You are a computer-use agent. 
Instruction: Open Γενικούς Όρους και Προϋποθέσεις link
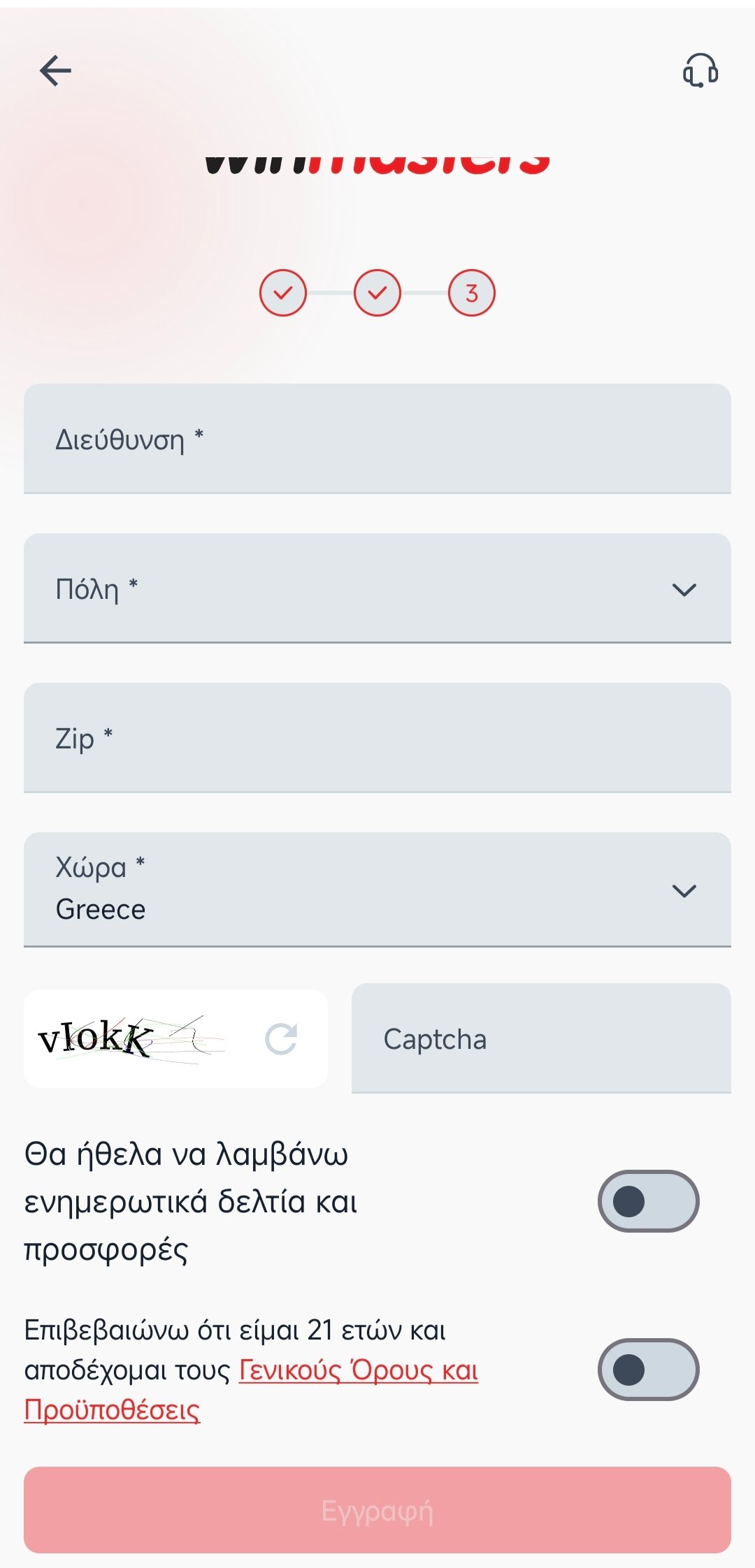click(251, 1391)
